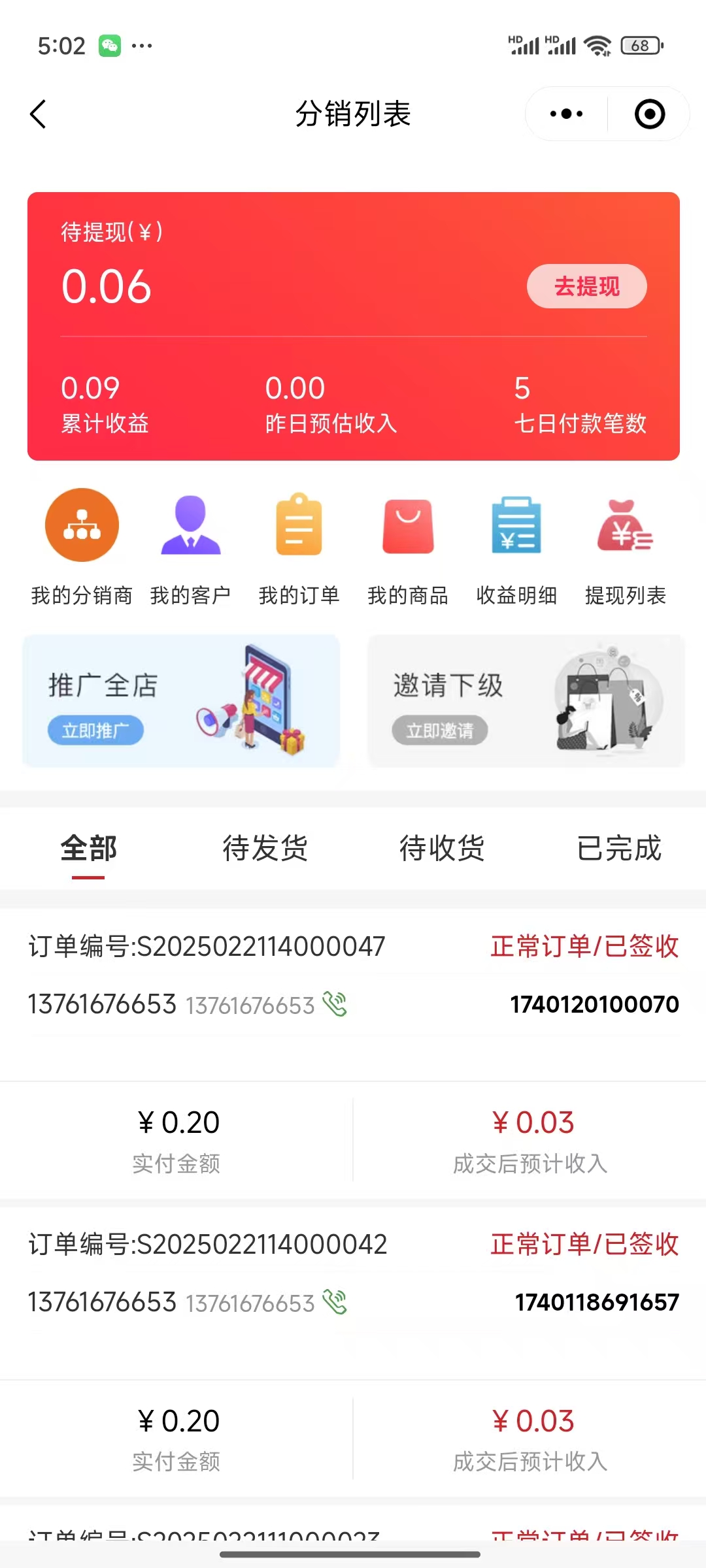Call customer of order S2025022114000047
This screenshot has height=1568, width=706.
[x=335, y=1004]
